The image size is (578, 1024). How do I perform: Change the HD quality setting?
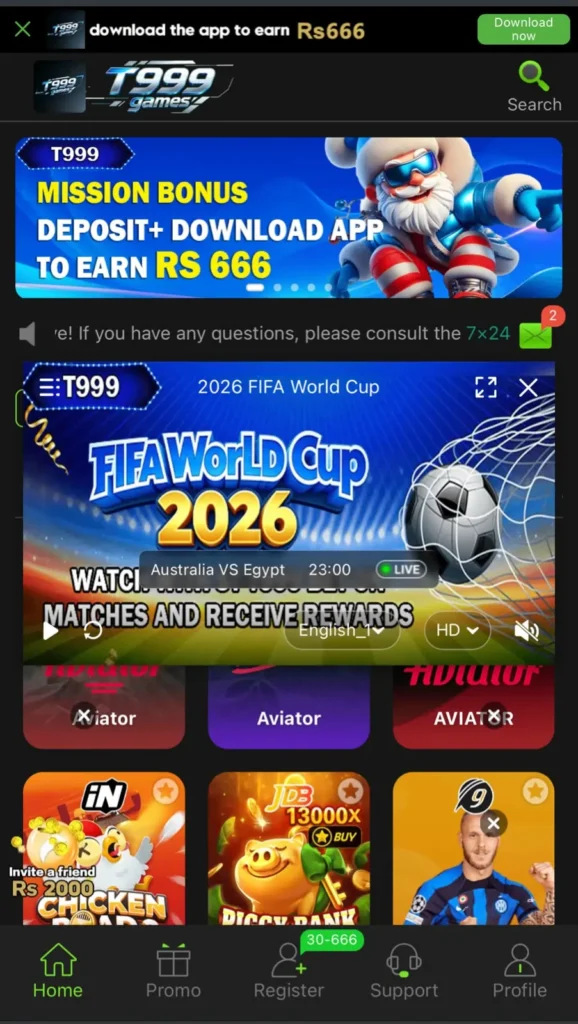point(457,631)
